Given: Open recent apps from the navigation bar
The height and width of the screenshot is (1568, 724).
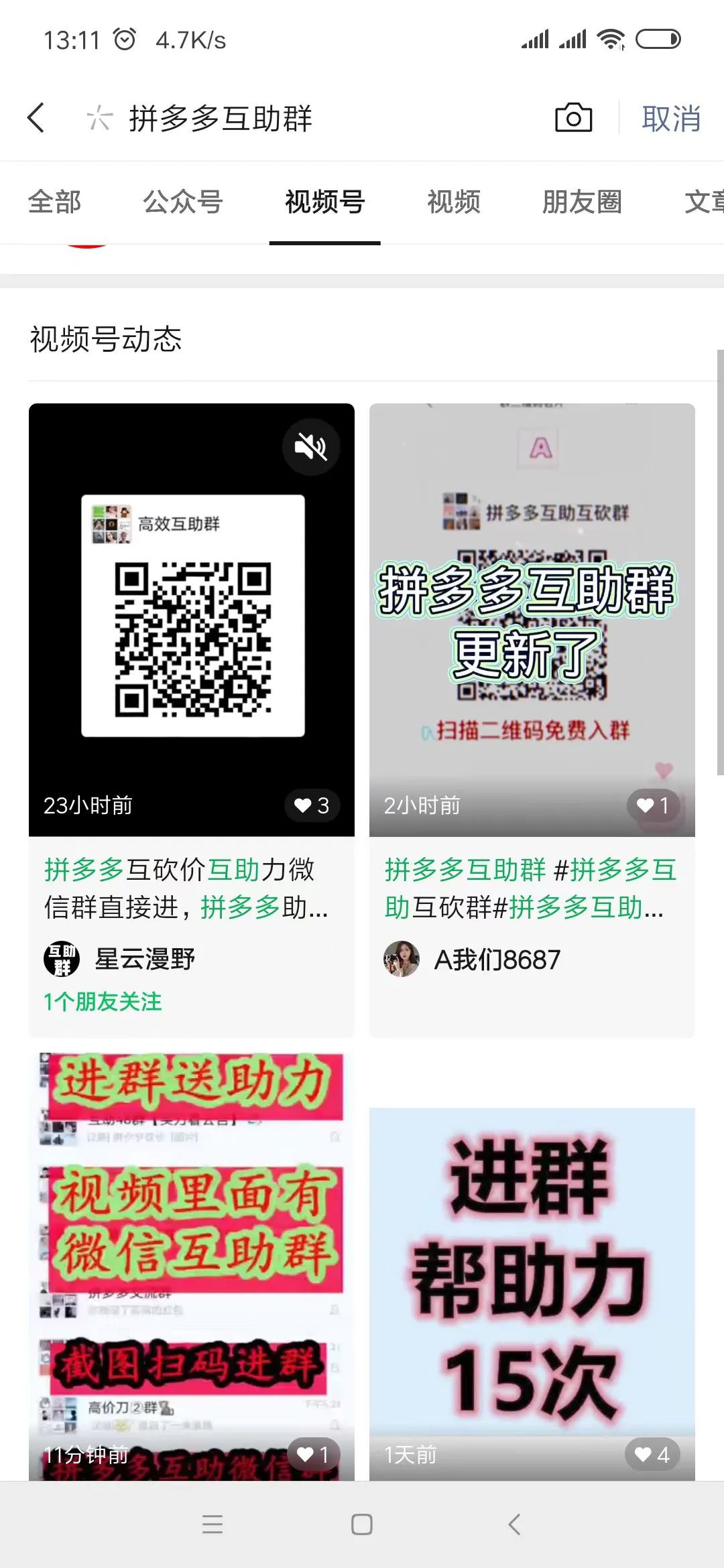Looking at the screenshot, I should pyautogui.click(x=213, y=1524).
